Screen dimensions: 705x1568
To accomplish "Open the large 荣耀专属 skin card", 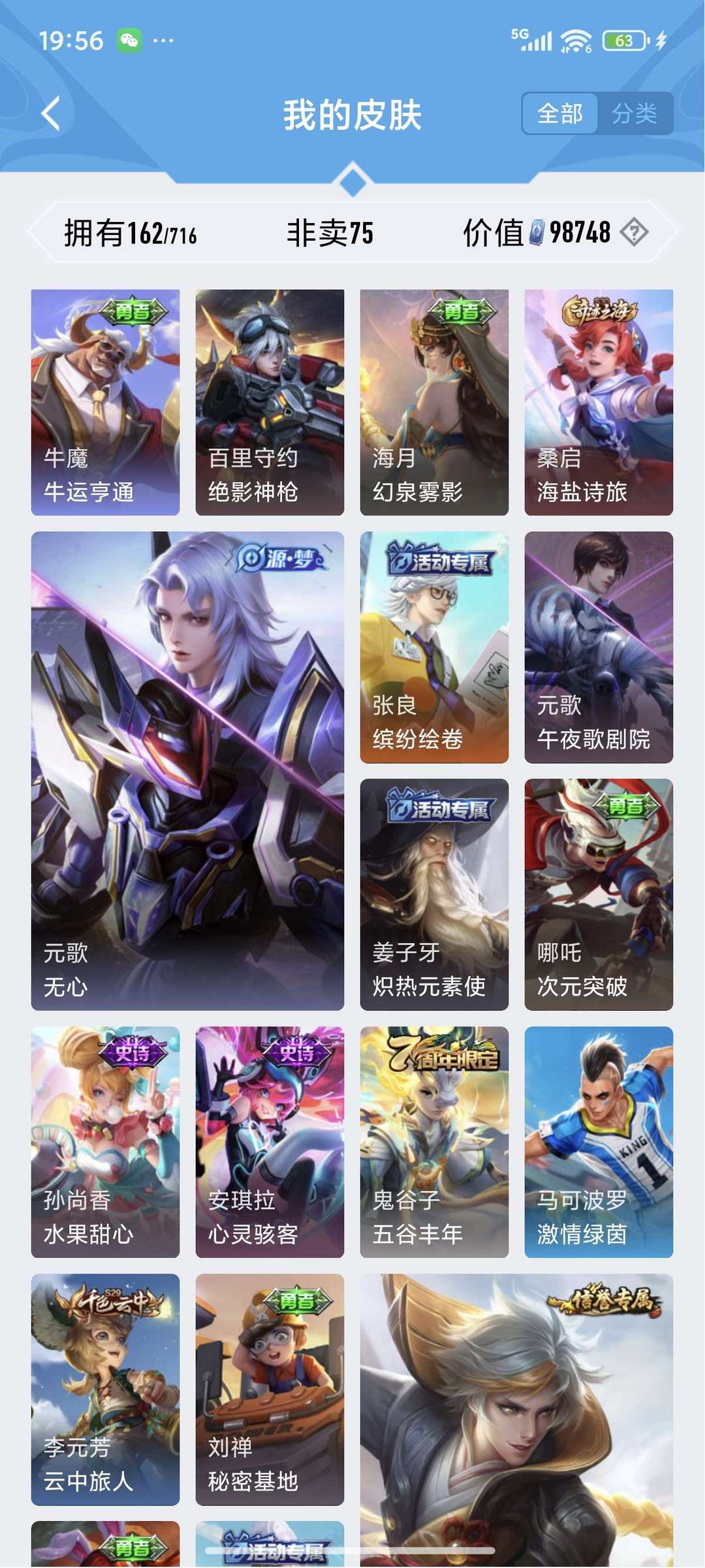I will (x=516, y=1421).
